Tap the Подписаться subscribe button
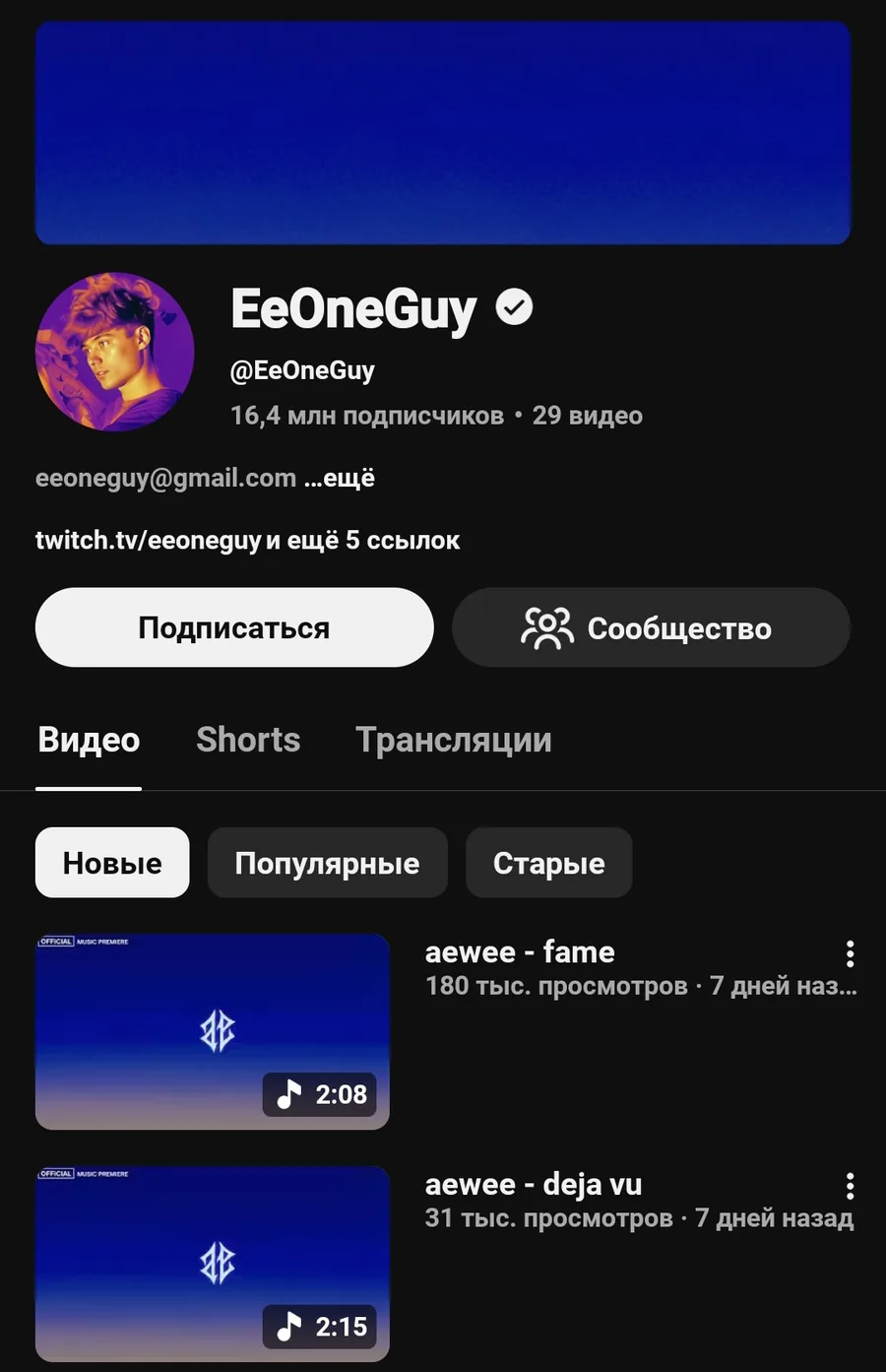Viewport: 886px width, 1372px height. point(234,627)
